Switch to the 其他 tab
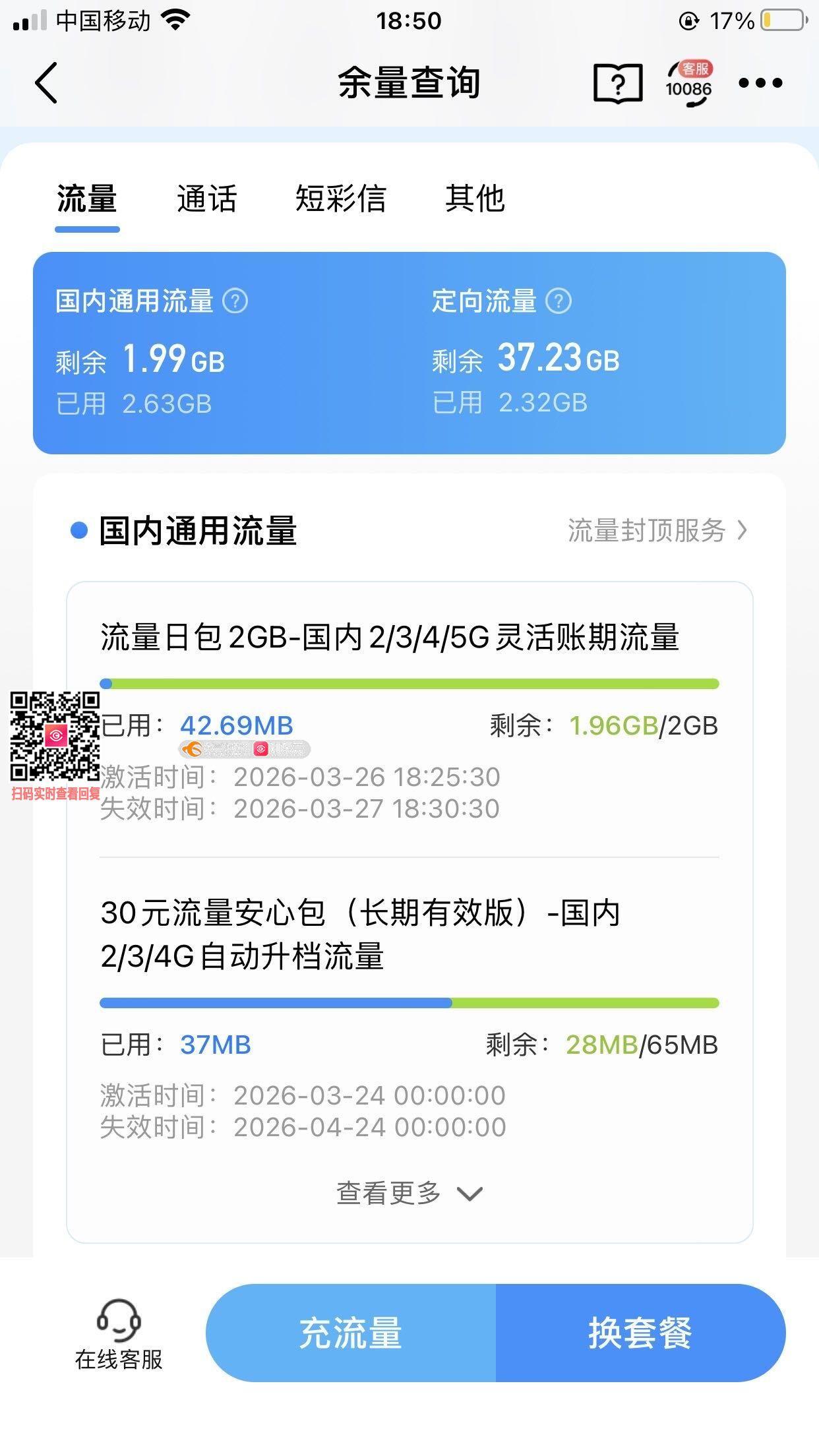This screenshot has width=819, height=1456. tap(475, 198)
